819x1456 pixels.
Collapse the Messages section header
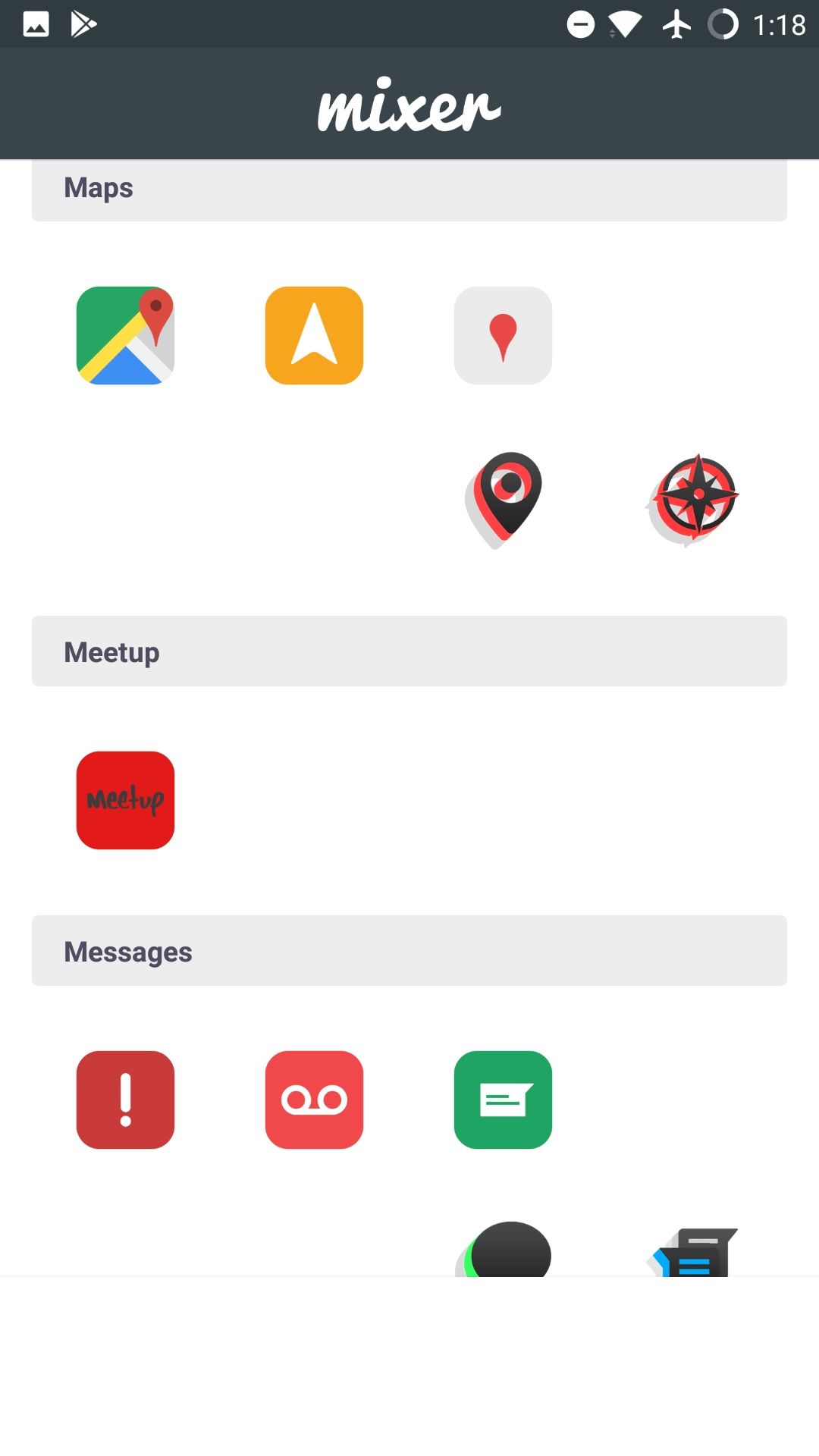409,951
